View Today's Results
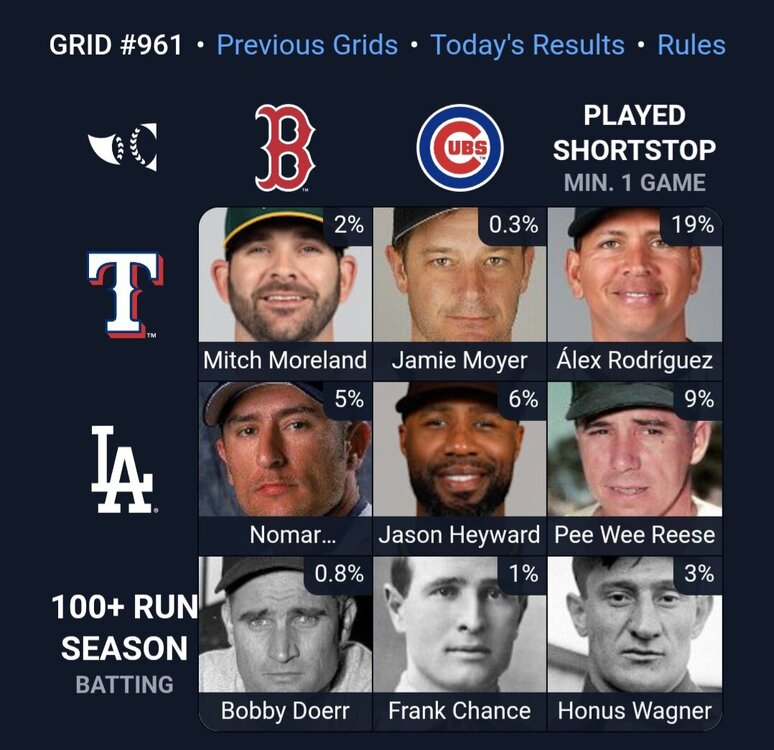 point(527,45)
